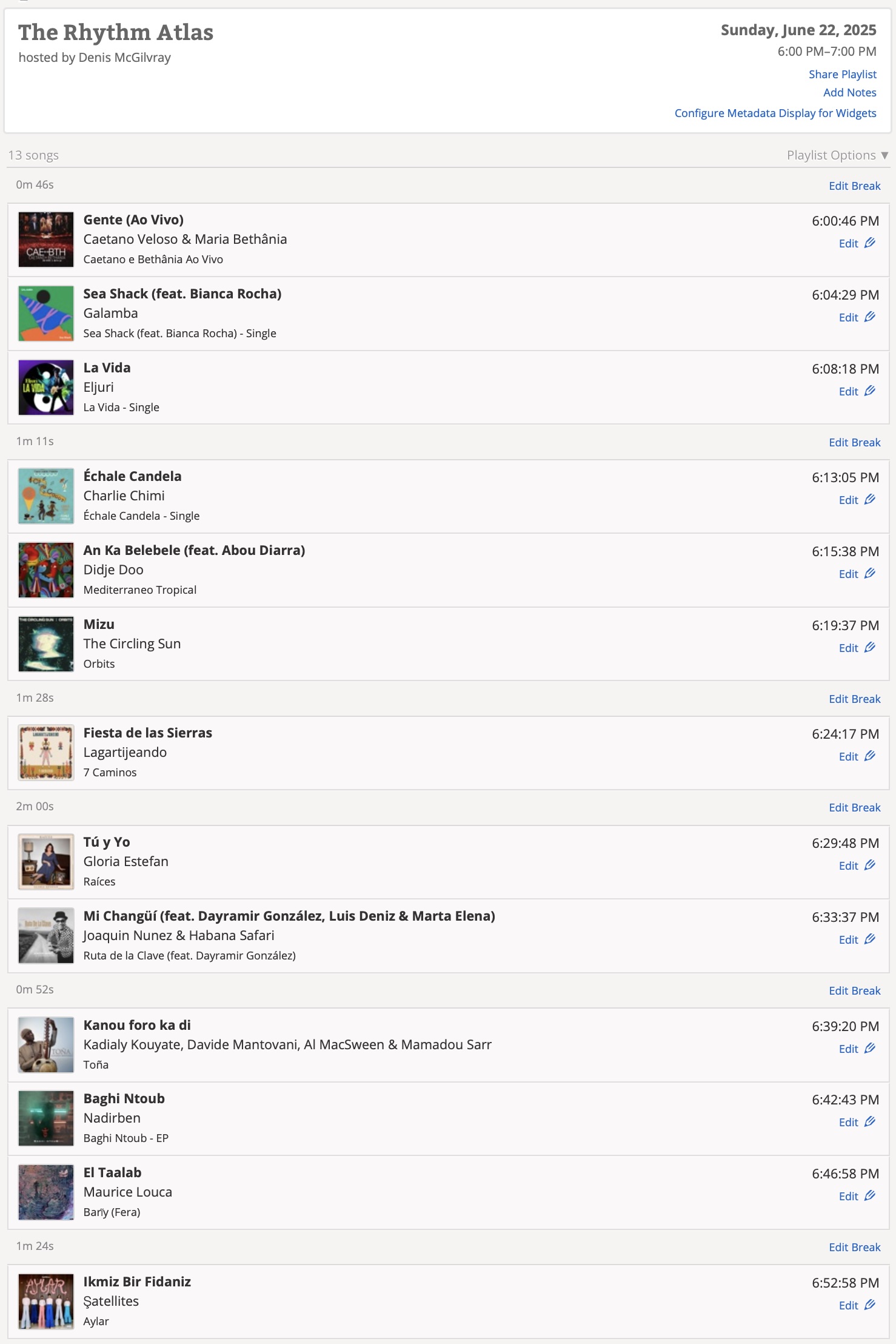
Task: Edit the Mizu track
Action: 856,648
